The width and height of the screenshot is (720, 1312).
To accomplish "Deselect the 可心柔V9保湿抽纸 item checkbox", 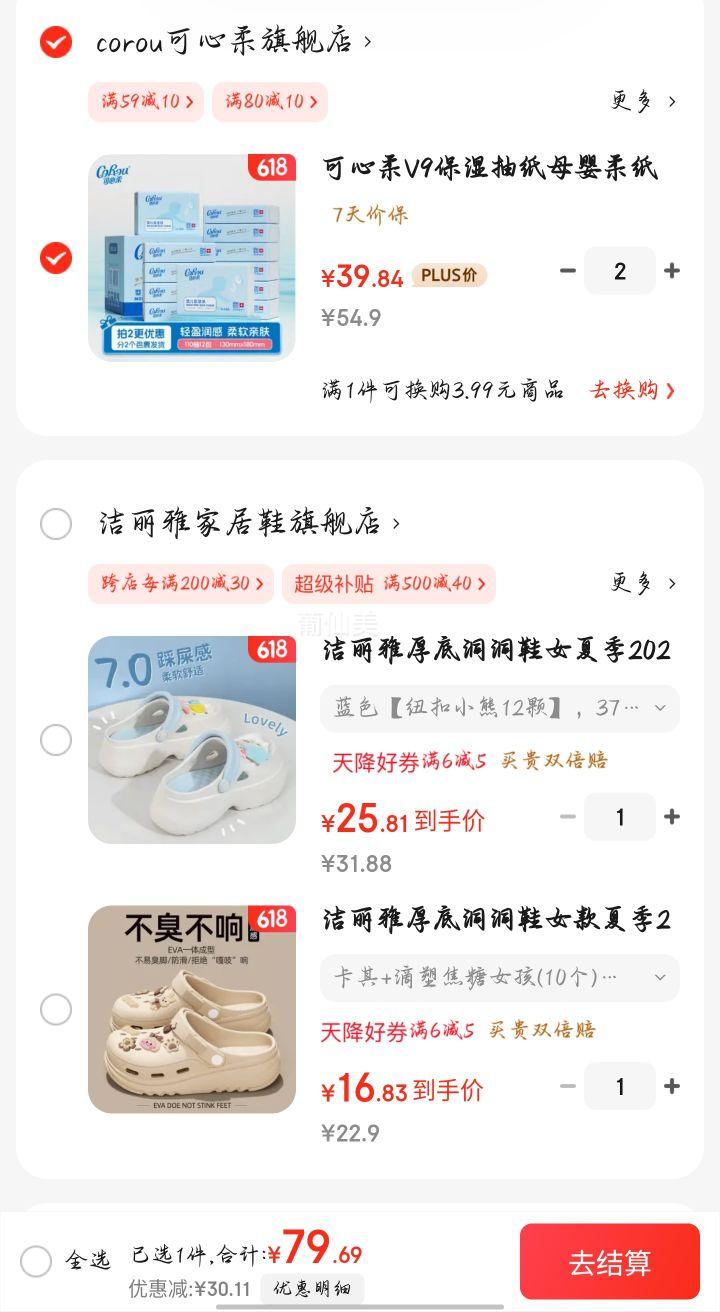I will coord(56,258).
